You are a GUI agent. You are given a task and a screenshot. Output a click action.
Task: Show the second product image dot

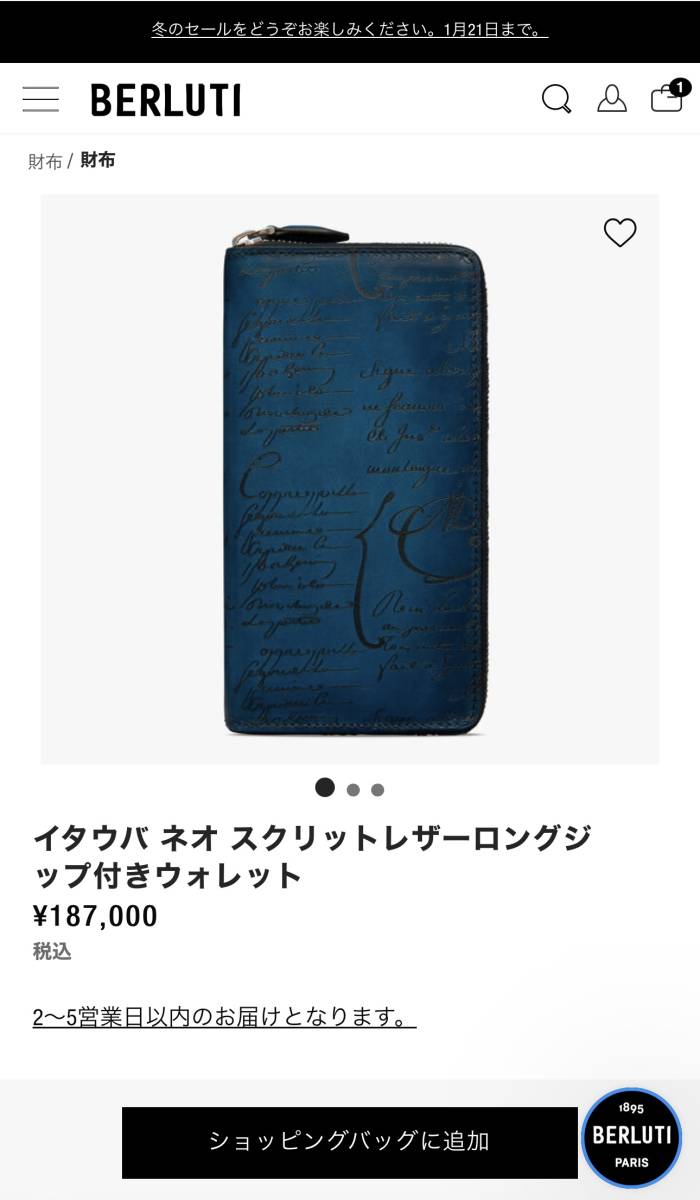(353, 789)
